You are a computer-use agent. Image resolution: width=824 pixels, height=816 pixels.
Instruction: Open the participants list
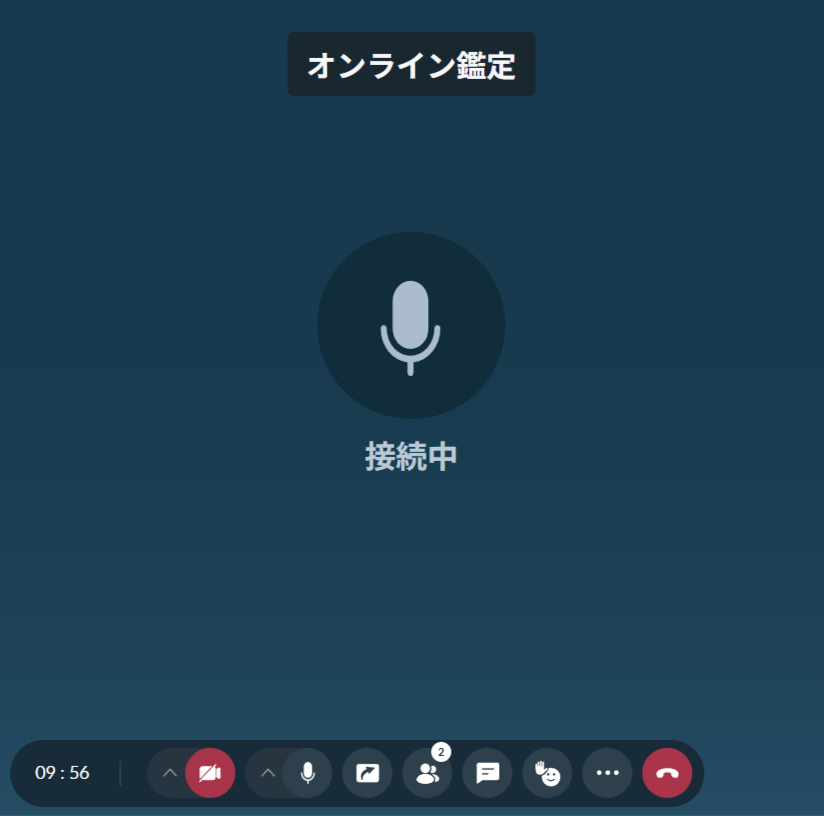[x=427, y=773]
